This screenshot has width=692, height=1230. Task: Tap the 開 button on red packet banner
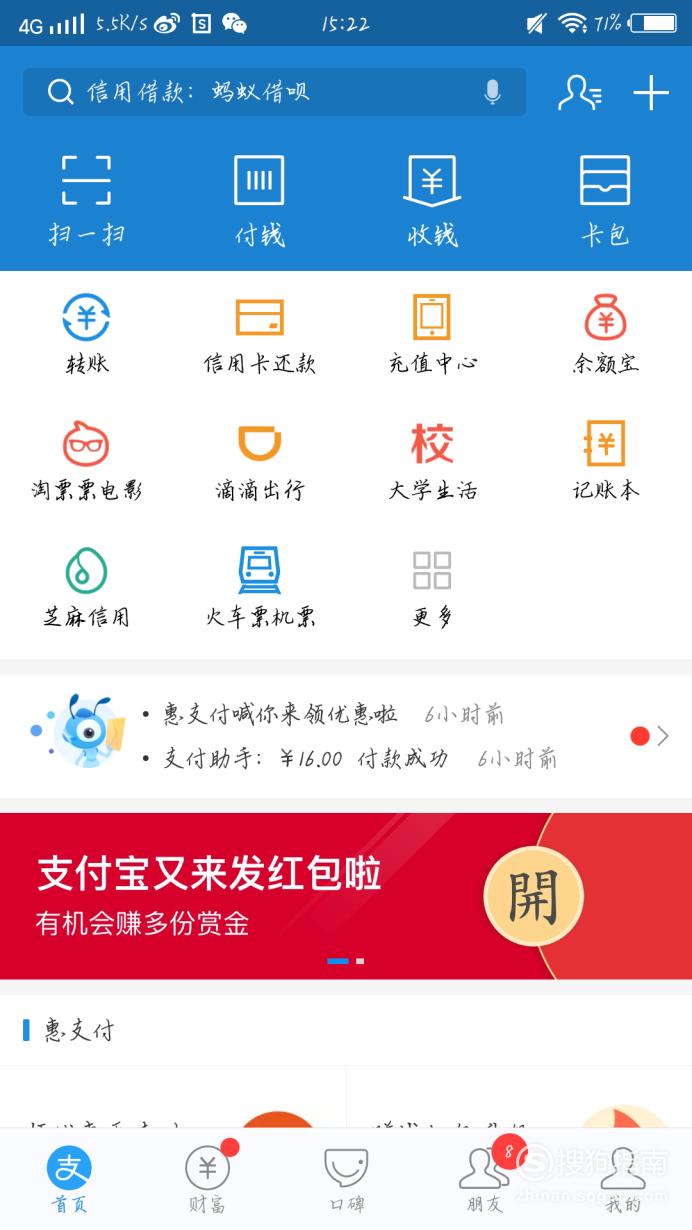533,896
